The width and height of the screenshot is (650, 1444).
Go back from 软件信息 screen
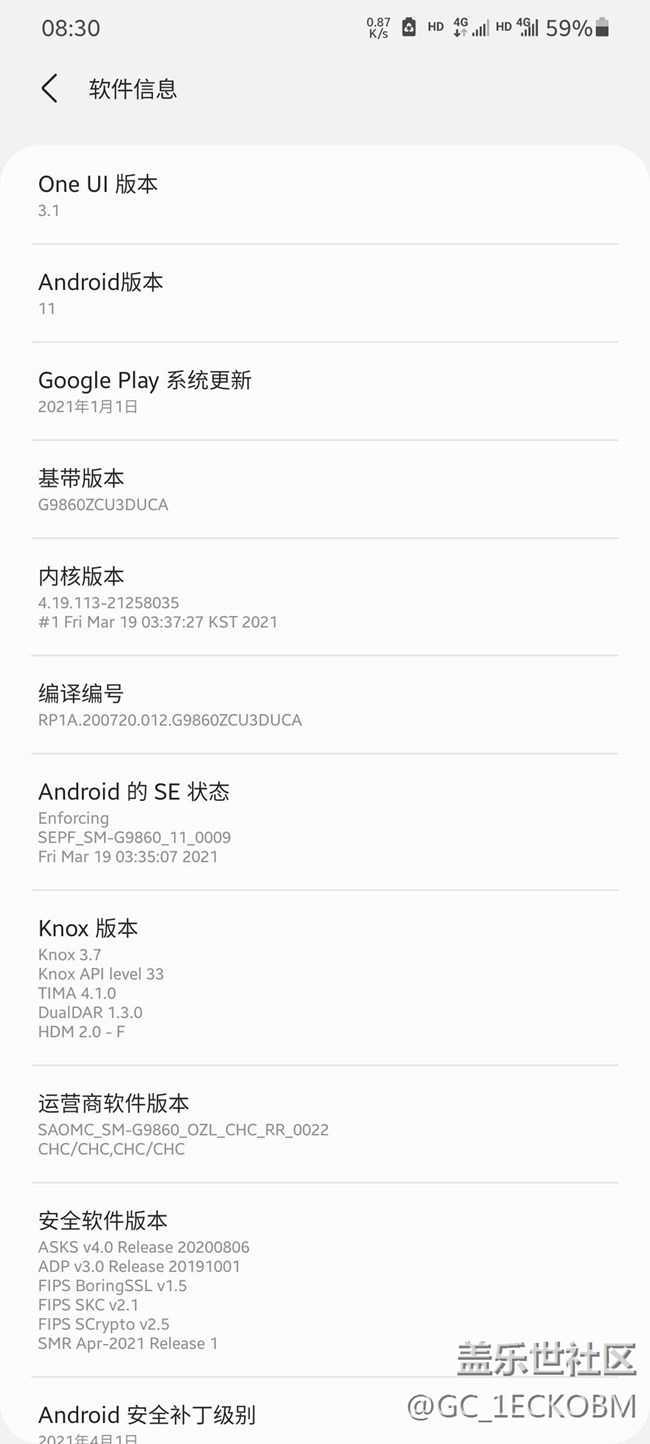click(x=49, y=89)
